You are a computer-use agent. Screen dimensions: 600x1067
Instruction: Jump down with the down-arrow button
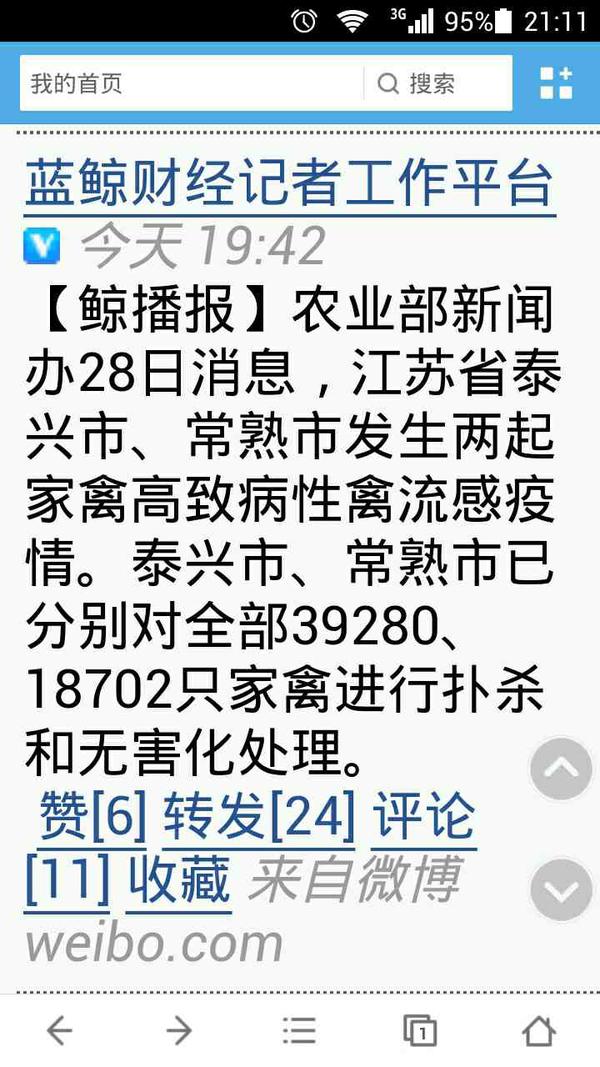561,890
